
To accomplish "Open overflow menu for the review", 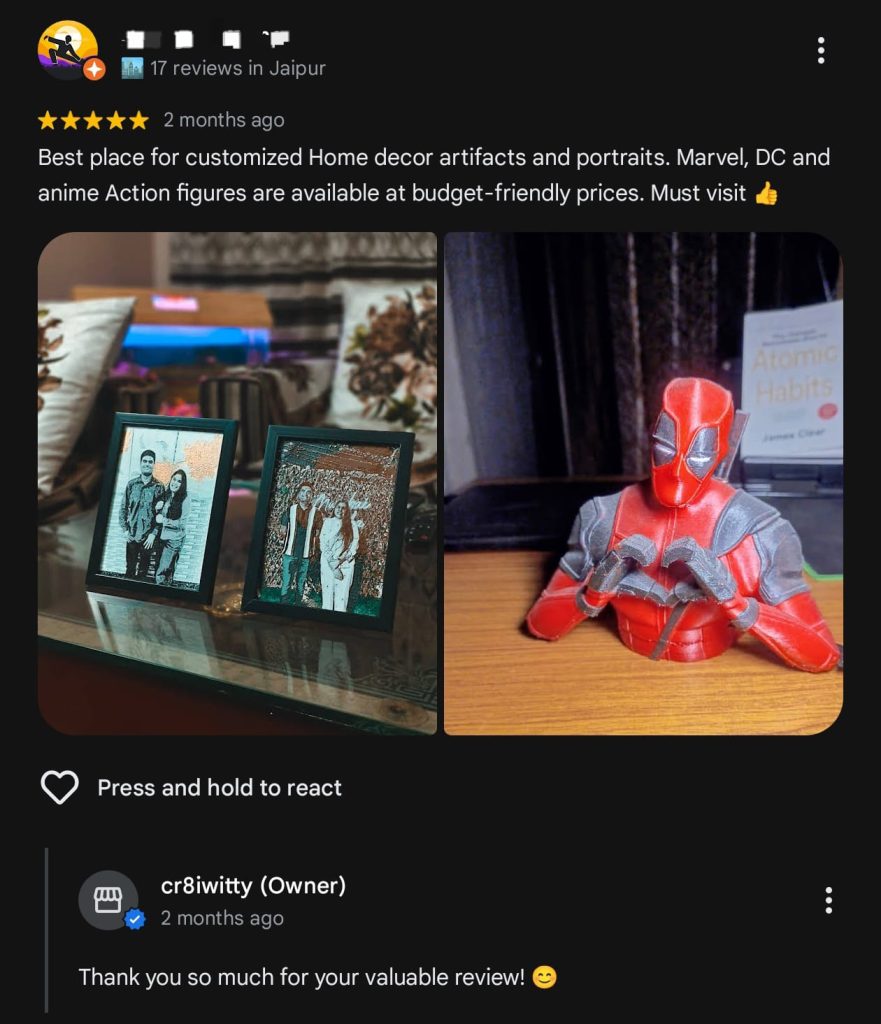I will tap(820, 50).
